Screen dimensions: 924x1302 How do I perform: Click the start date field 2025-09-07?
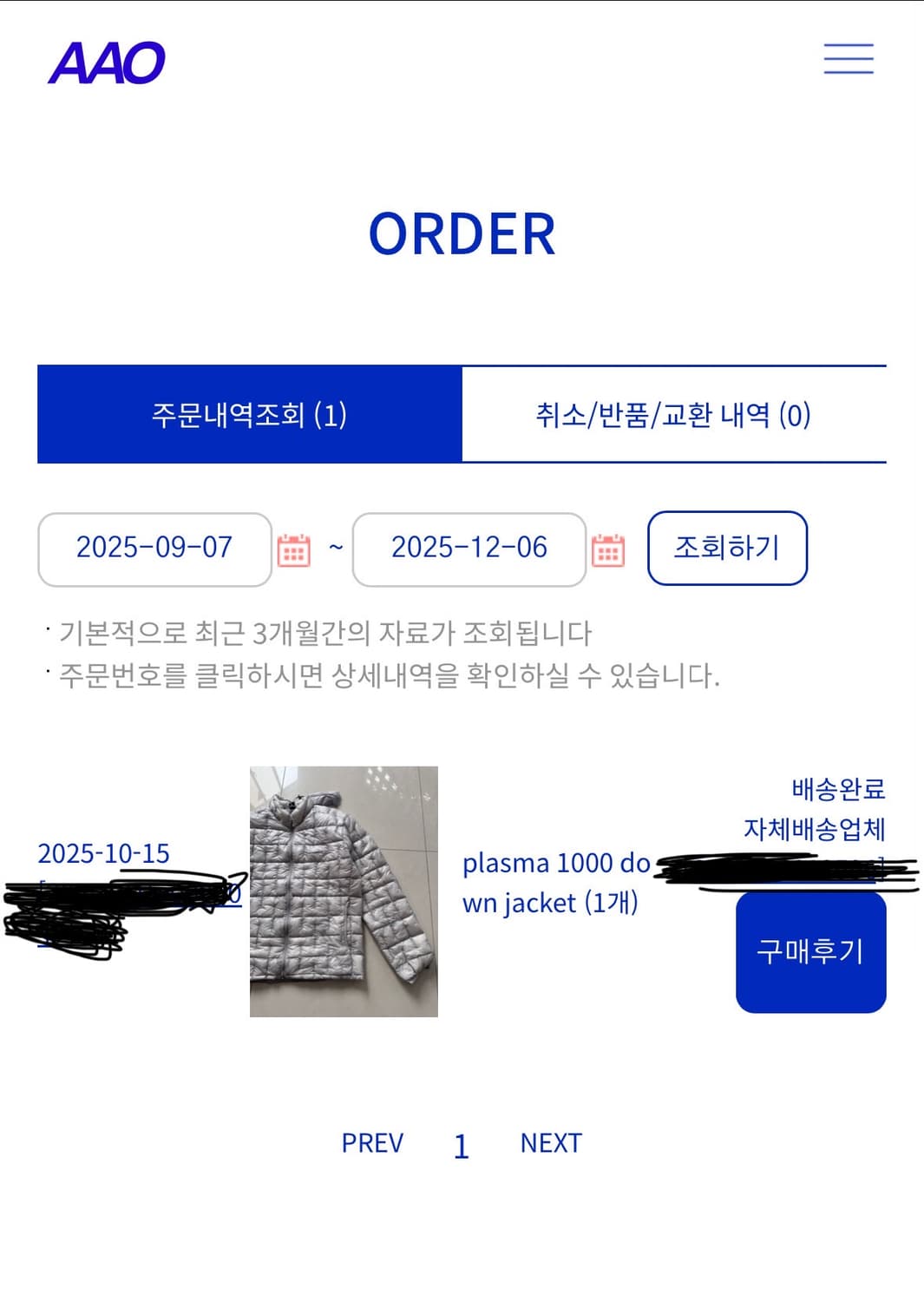pyautogui.click(x=154, y=548)
